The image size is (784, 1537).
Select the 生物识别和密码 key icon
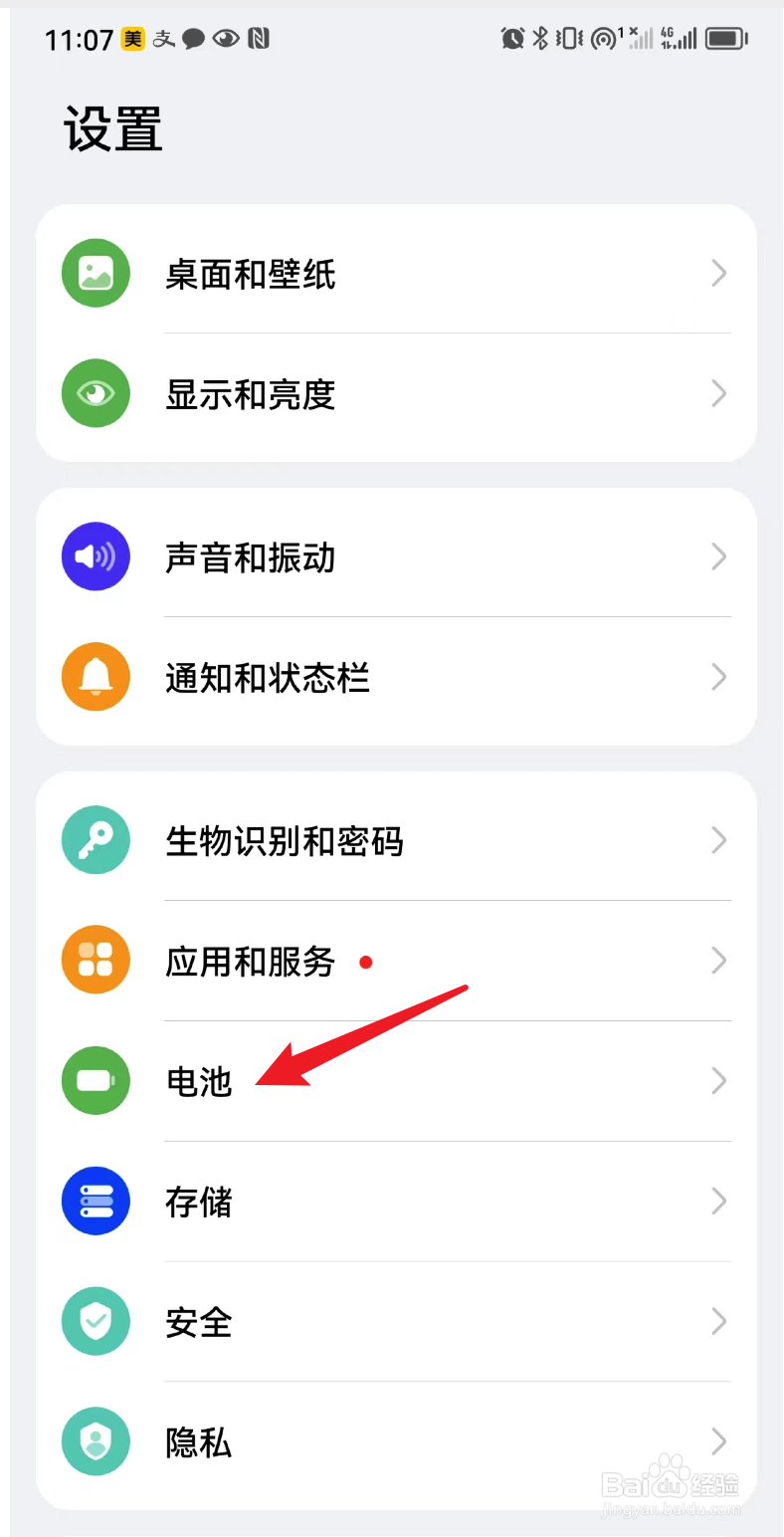pos(96,840)
